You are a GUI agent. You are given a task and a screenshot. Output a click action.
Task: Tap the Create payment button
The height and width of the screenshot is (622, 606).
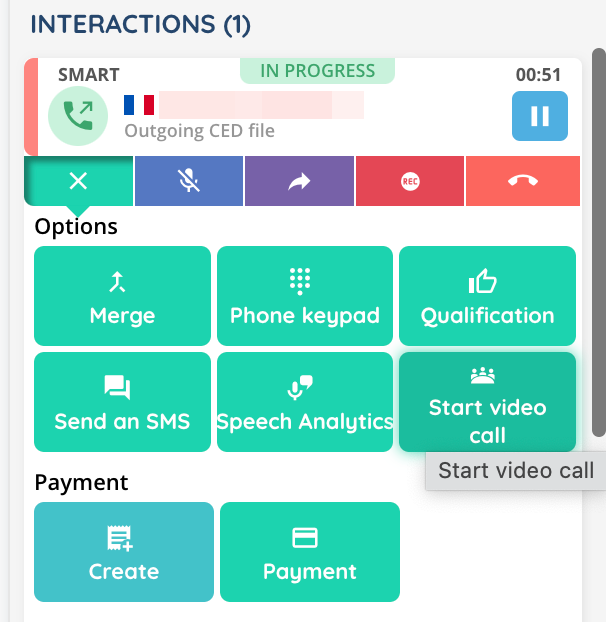[124, 552]
